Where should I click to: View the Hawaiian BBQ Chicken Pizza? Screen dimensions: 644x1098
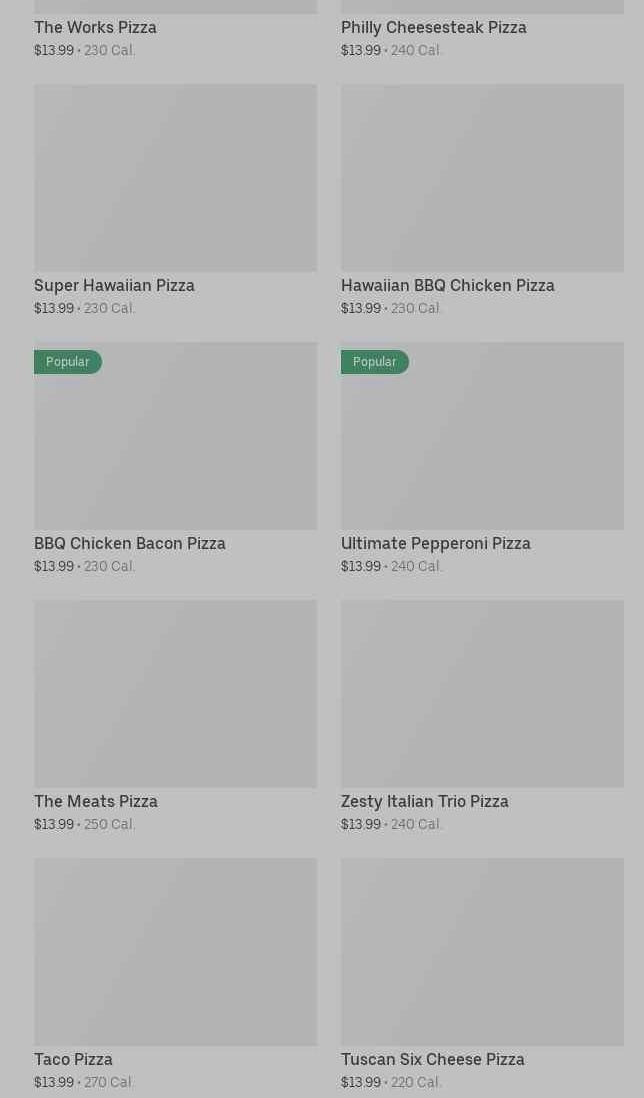[482, 178]
